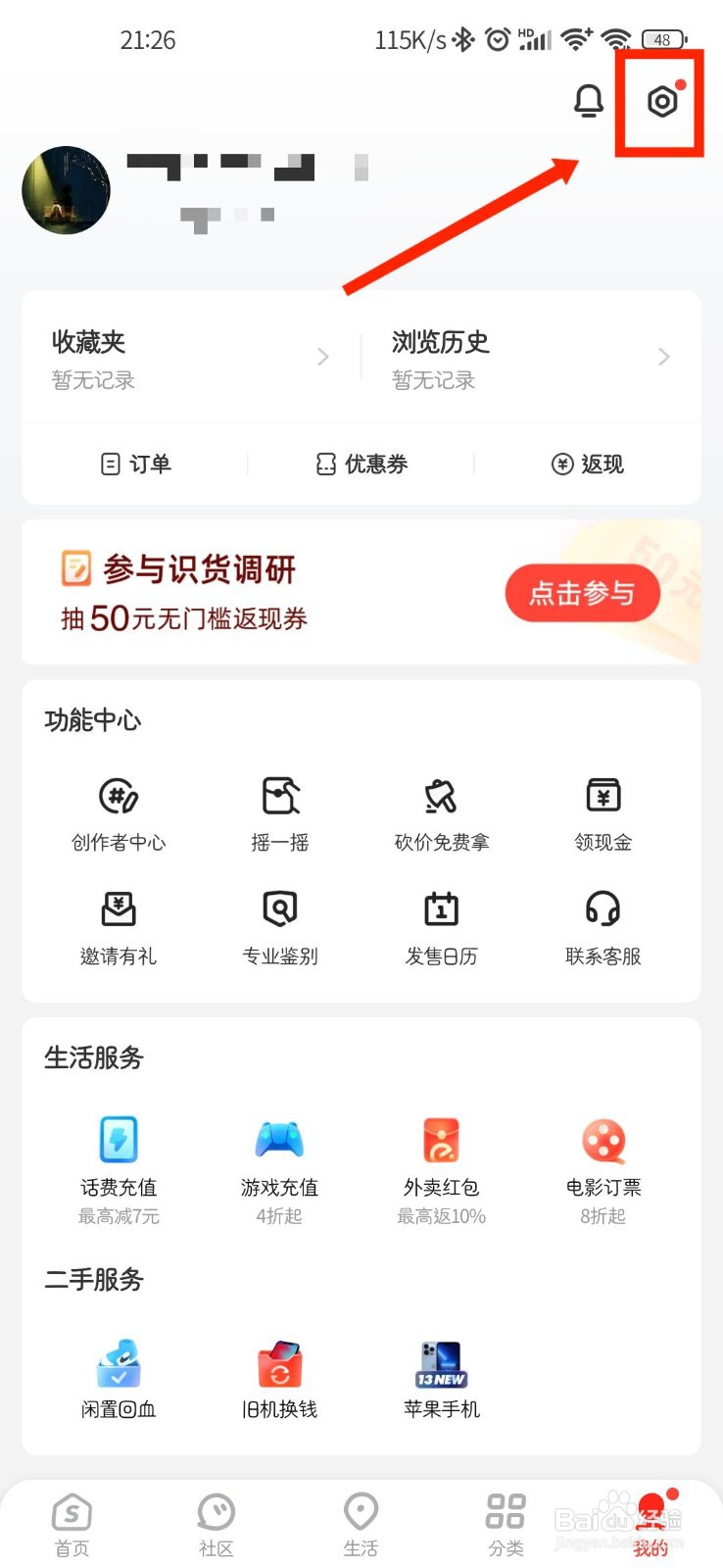Open 创作者中心
Viewport: 723px width, 1568px height.
pyautogui.click(x=119, y=814)
